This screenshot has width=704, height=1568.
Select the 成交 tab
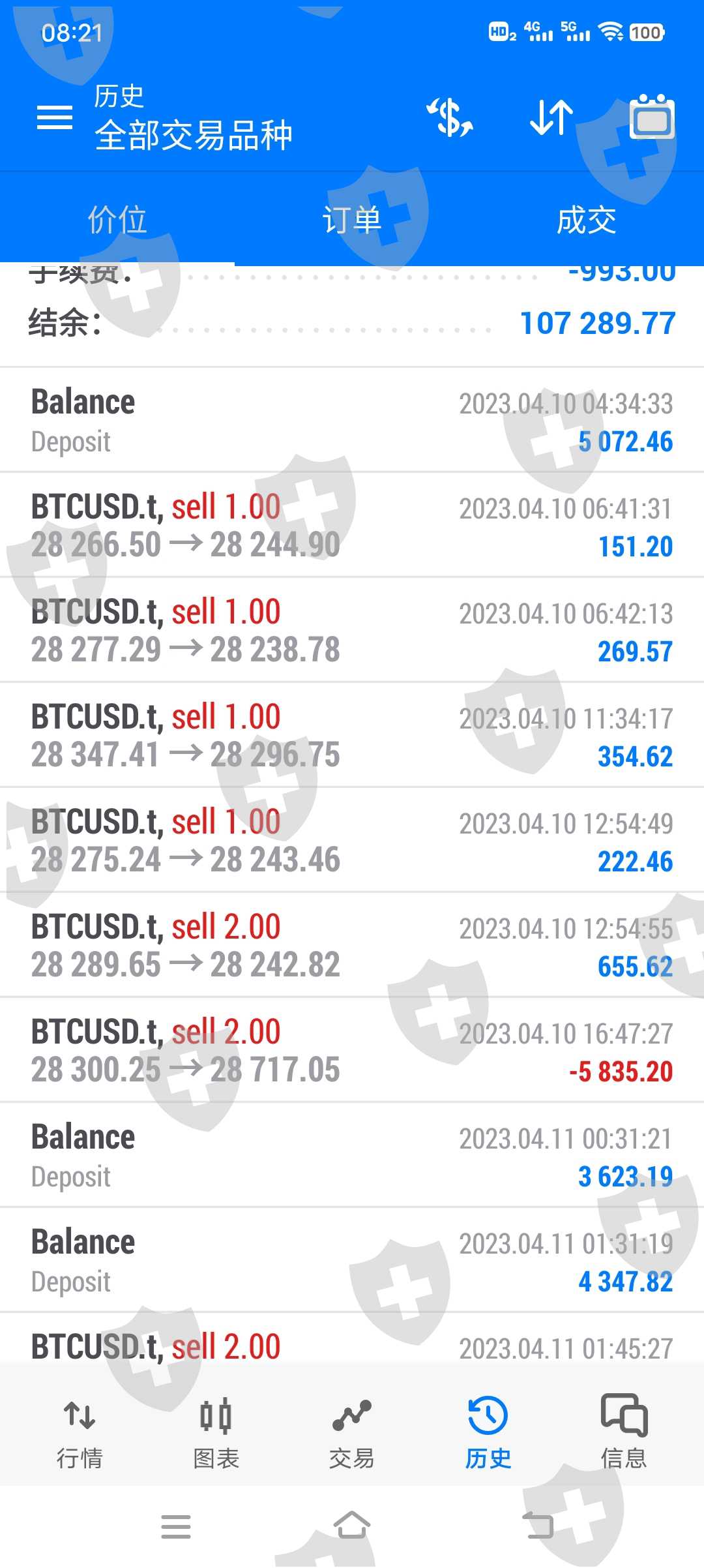tap(587, 220)
